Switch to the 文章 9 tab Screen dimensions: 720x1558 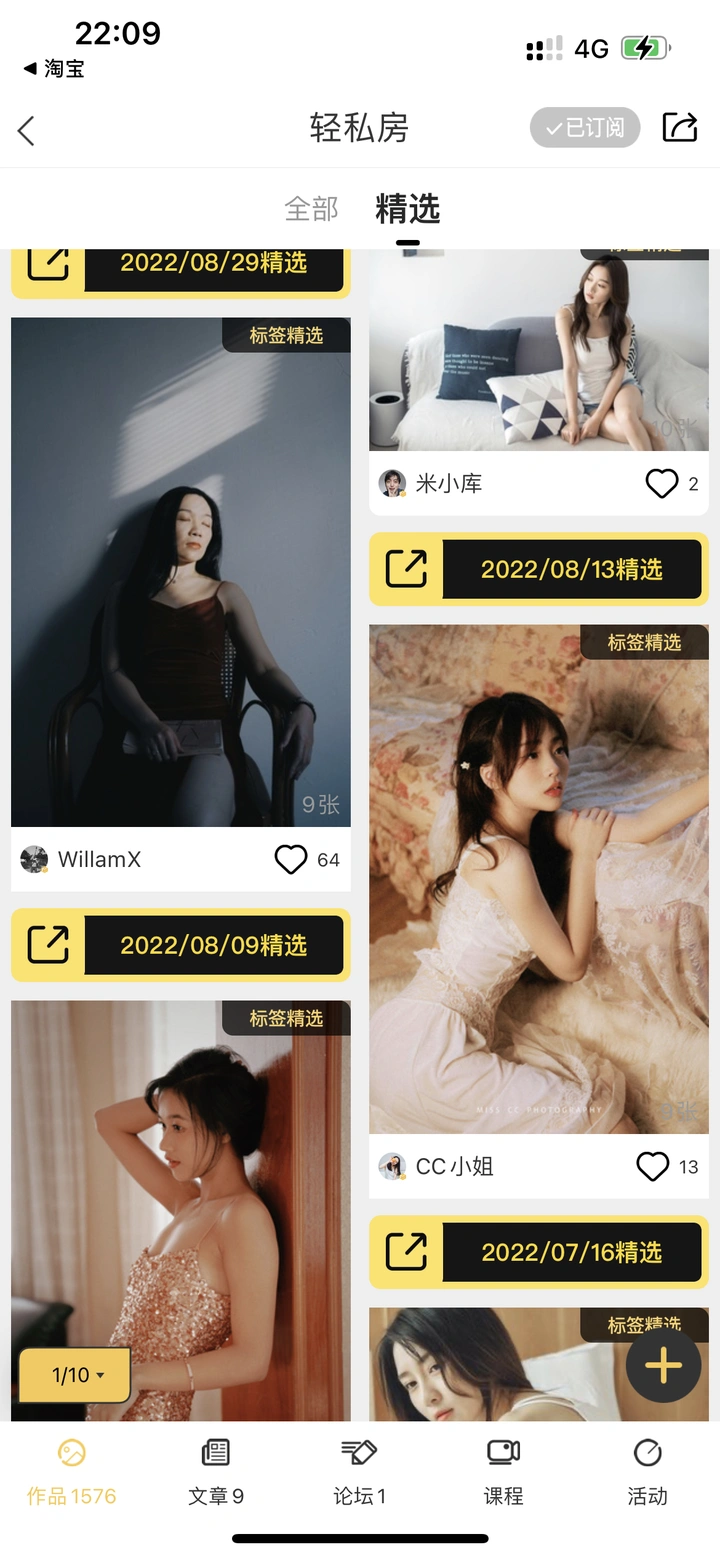[x=216, y=1473]
